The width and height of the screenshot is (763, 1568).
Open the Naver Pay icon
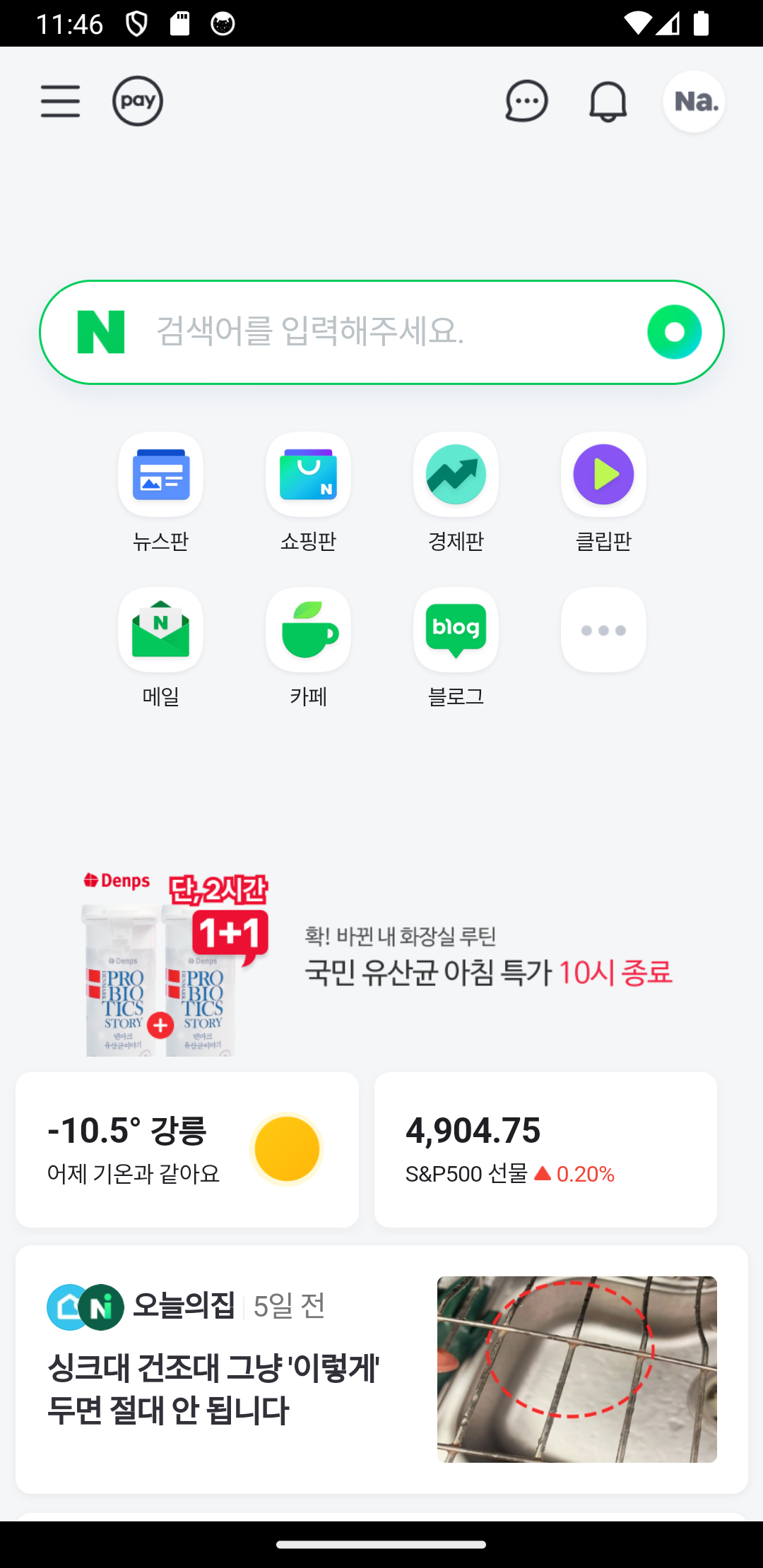tap(138, 100)
